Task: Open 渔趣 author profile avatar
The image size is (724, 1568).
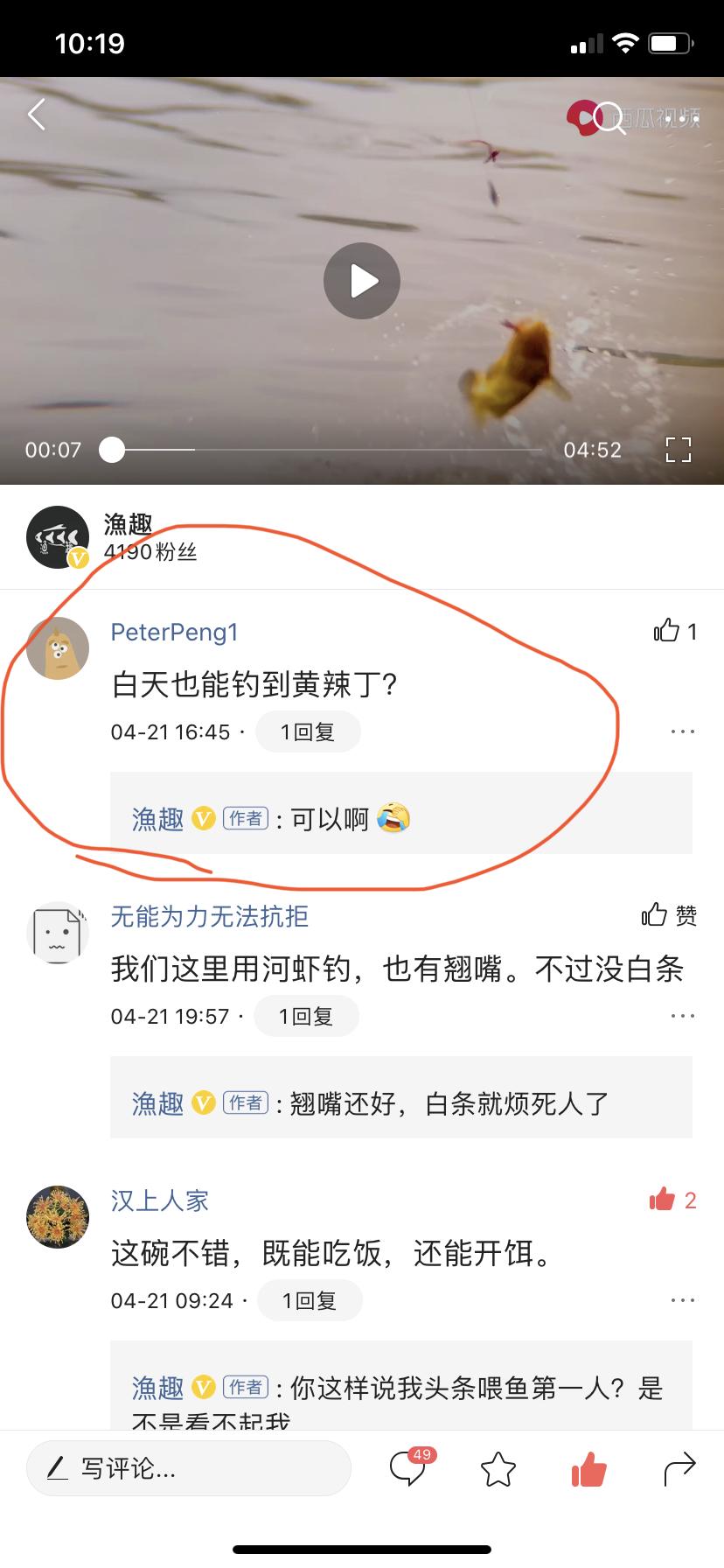Action: pyautogui.click(x=58, y=536)
